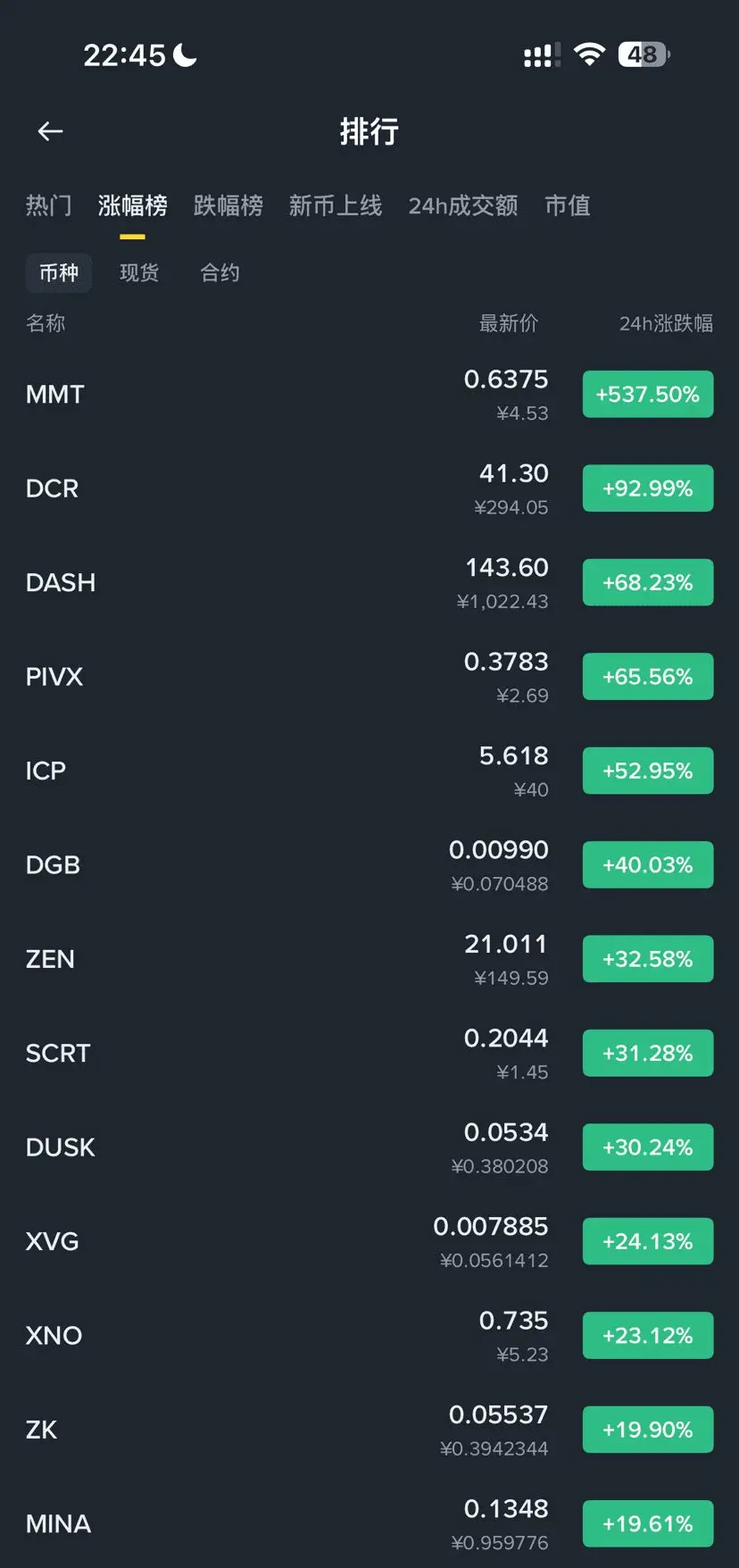739x1568 pixels.
Task: Select the 合约 filter
Action: (220, 272)
